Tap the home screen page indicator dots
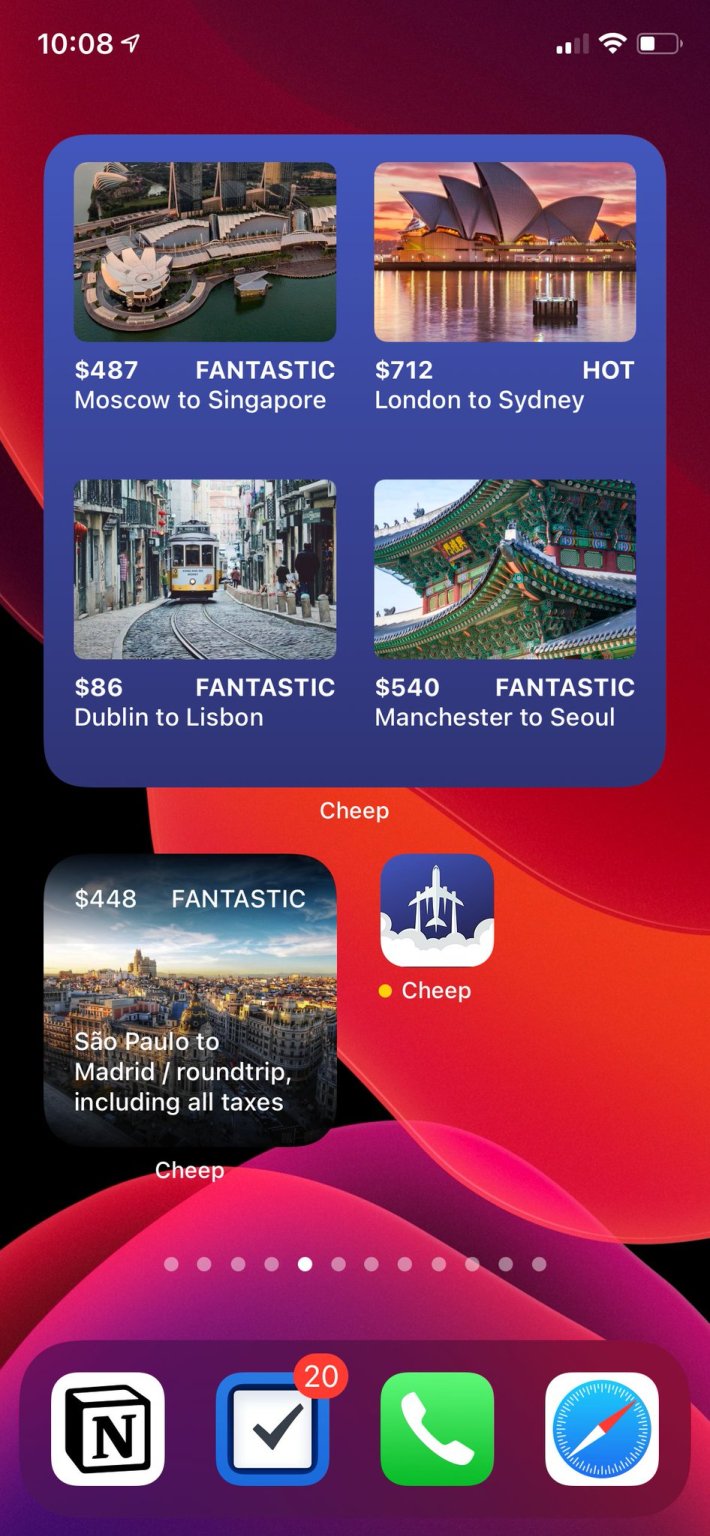710x1536 pixels. tap(355, 1264)
